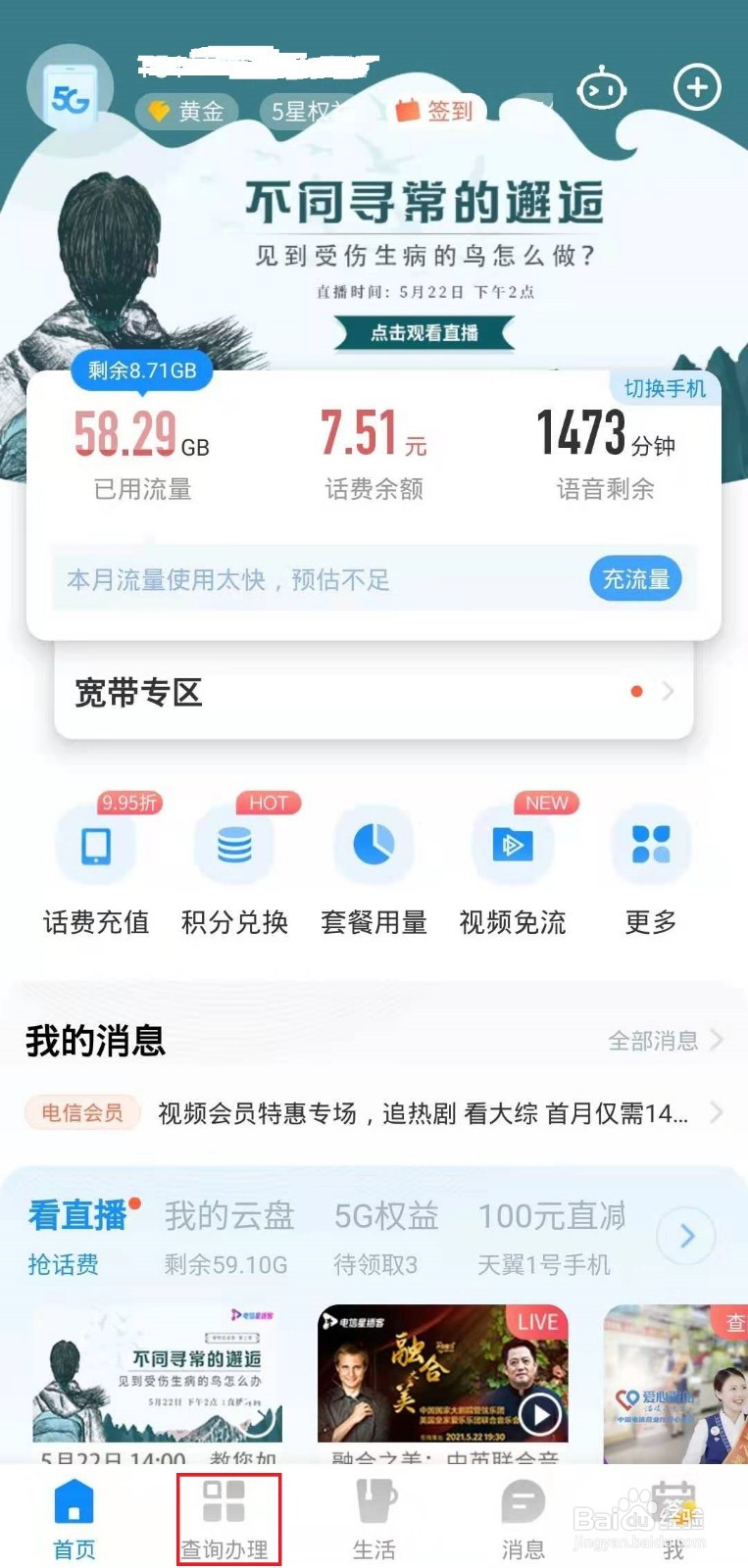The height and width of the screenshot is (1568, 748).
Task: Tap the 充流量 button
Action: tap(635, 579)
